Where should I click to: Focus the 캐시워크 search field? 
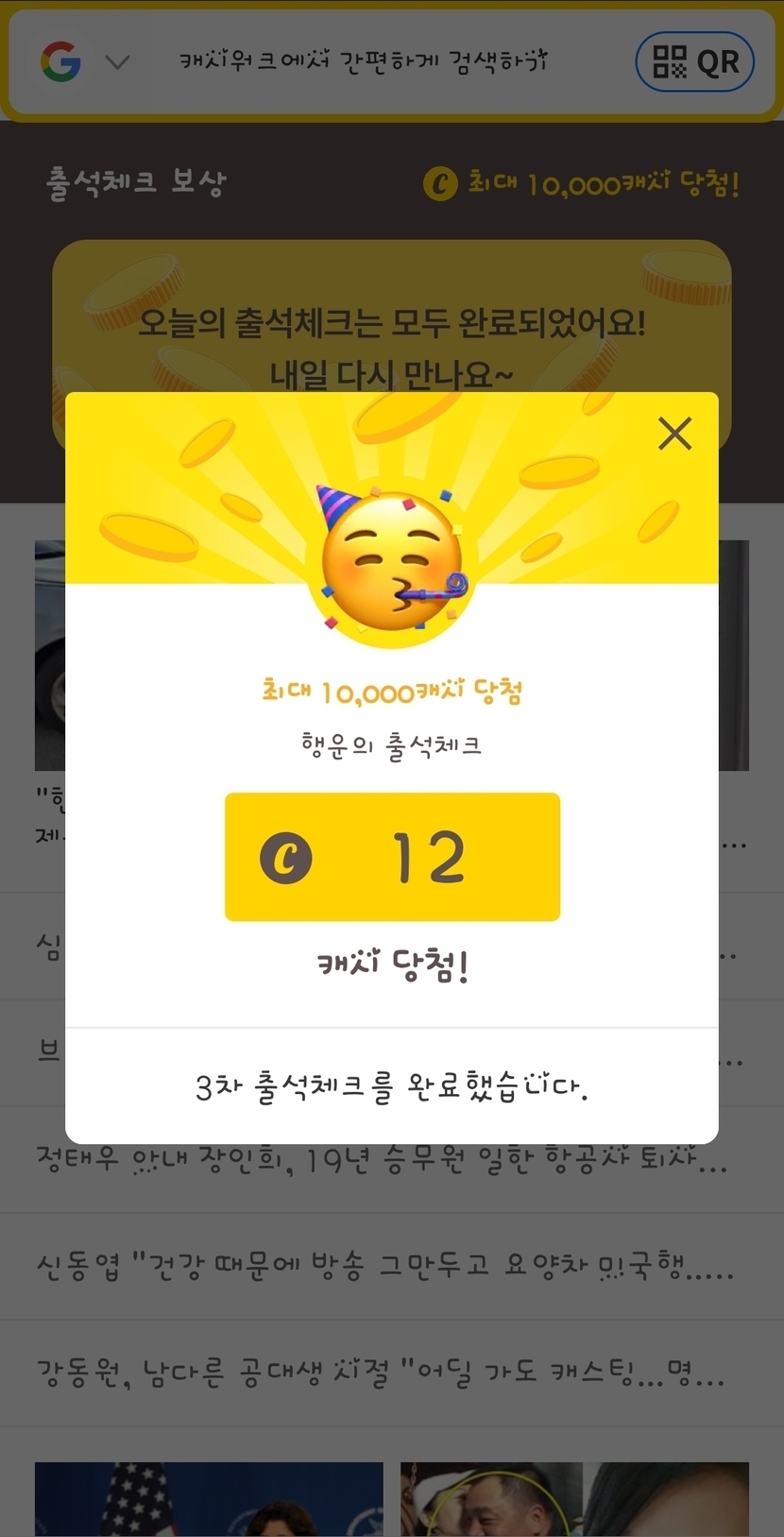tap(364, 62)
